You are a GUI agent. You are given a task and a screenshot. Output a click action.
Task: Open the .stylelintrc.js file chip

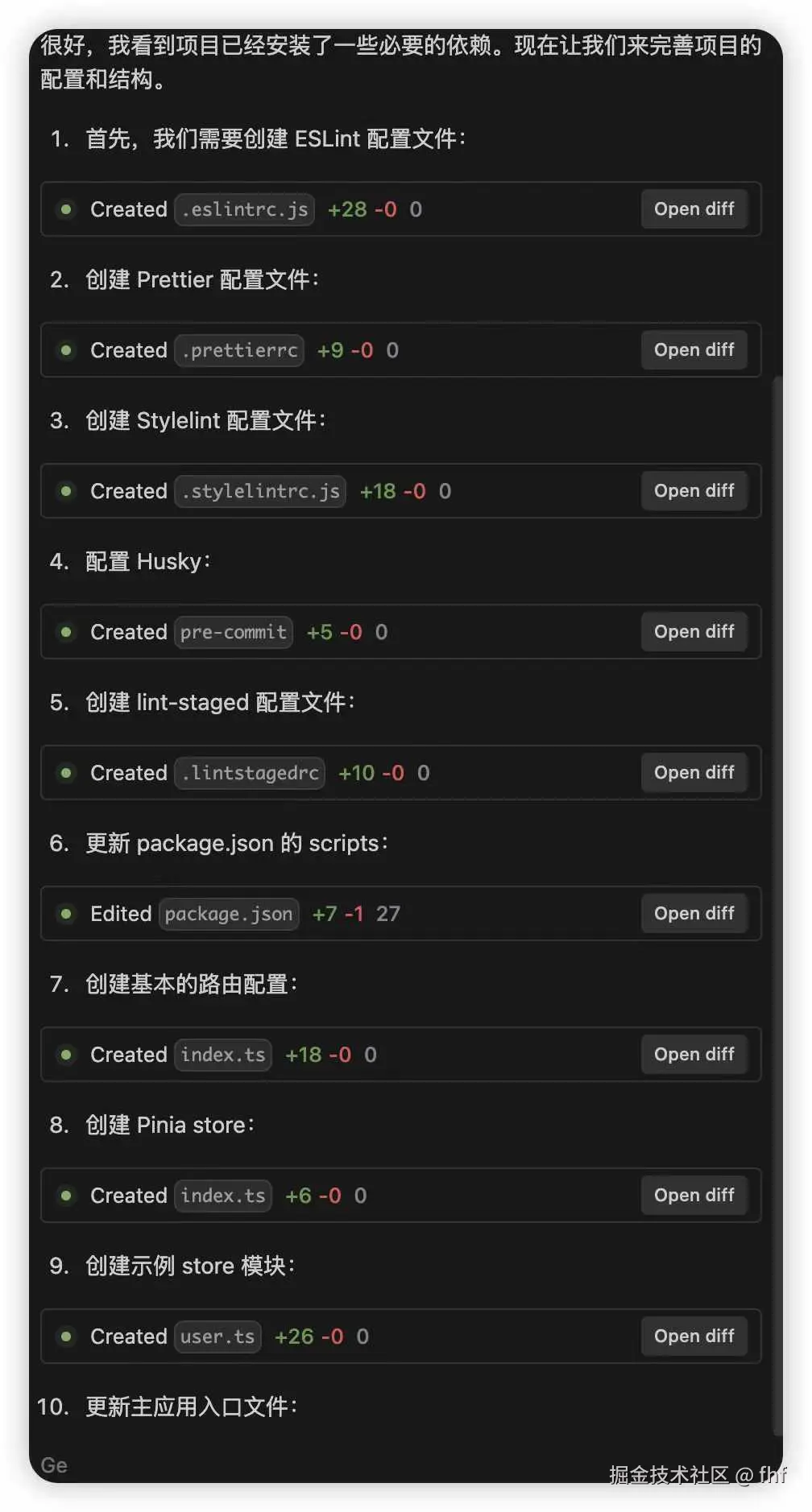coord(260,492)
